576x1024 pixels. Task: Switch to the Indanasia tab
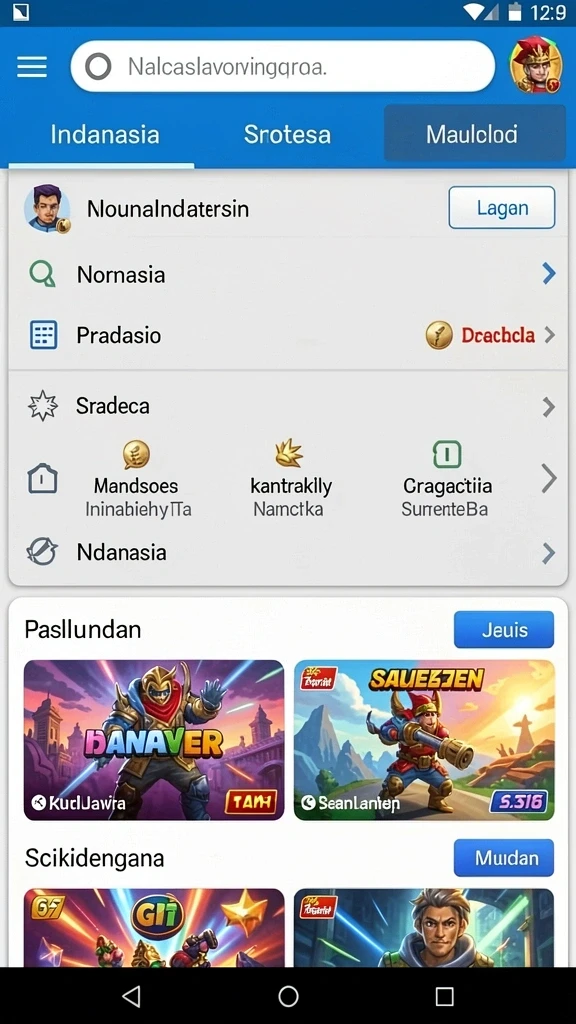point(104,135)
